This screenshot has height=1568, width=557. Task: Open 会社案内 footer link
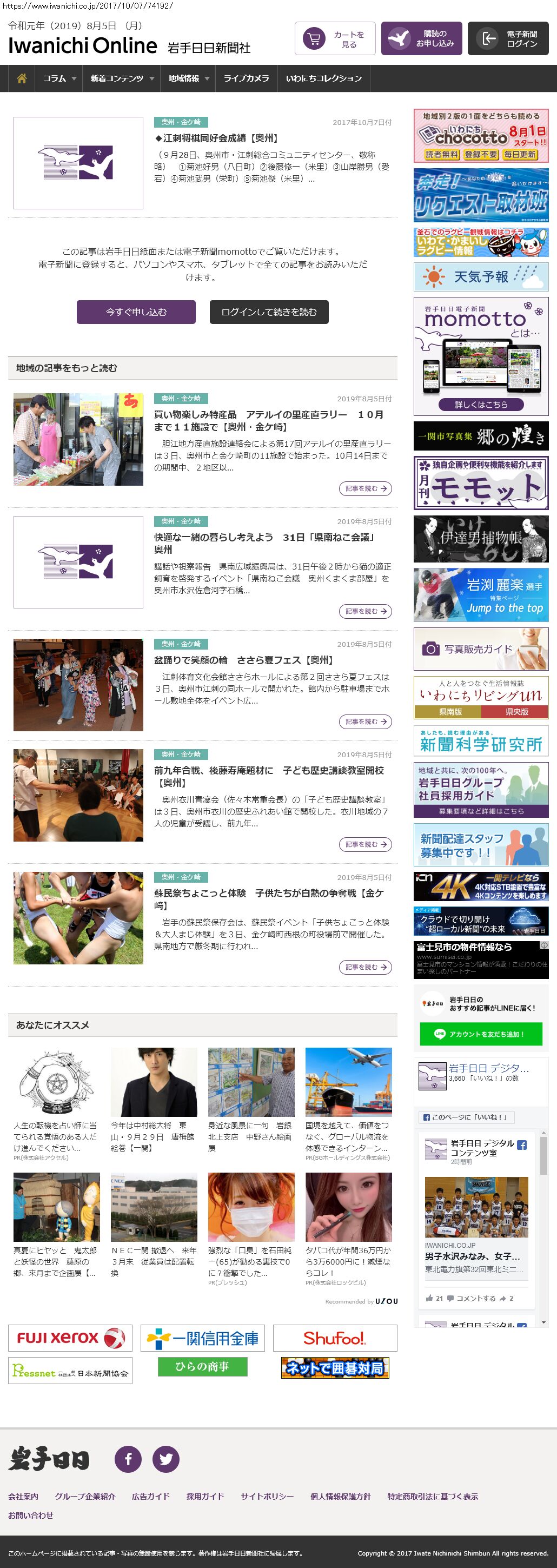point(23,1496)
